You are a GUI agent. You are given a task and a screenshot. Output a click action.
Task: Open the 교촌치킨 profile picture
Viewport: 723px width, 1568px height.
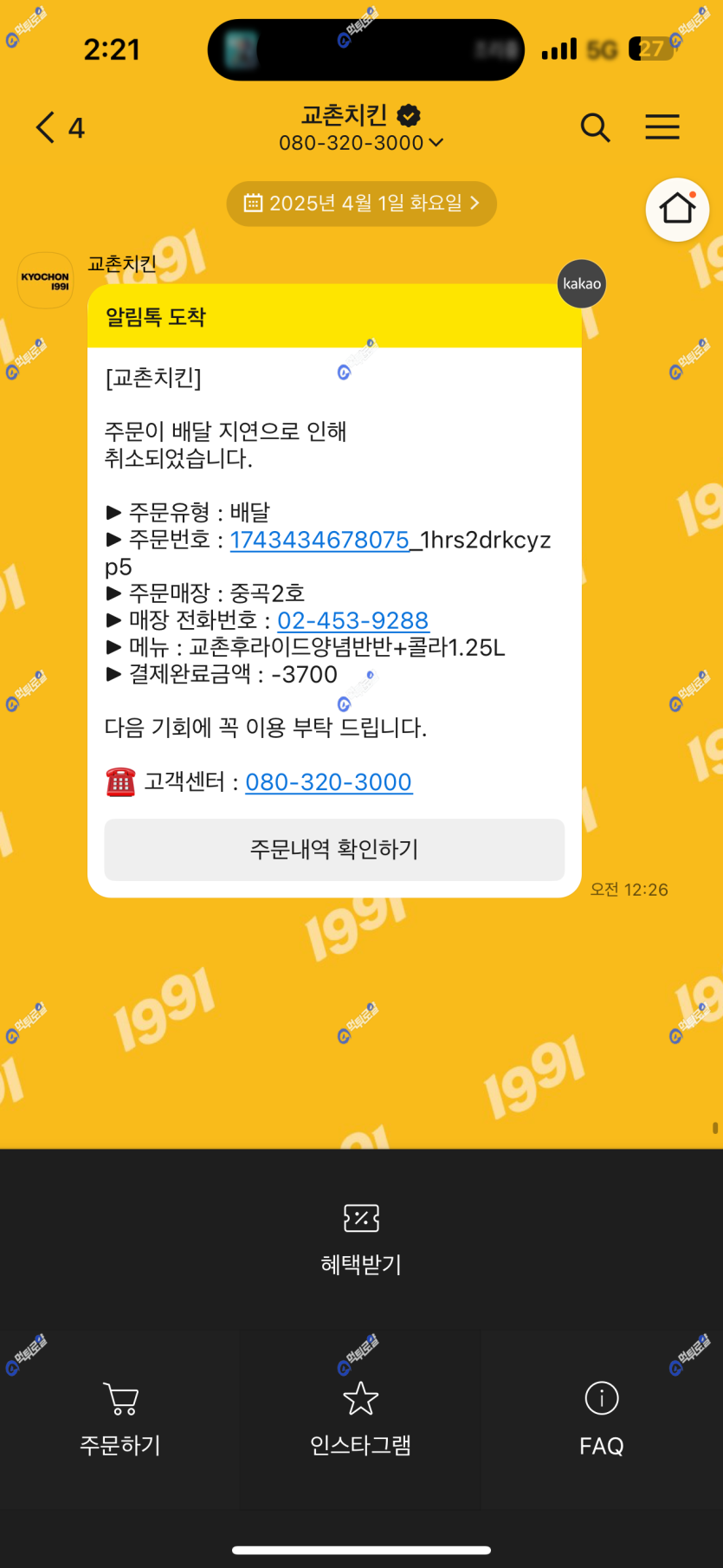point(45,281)
